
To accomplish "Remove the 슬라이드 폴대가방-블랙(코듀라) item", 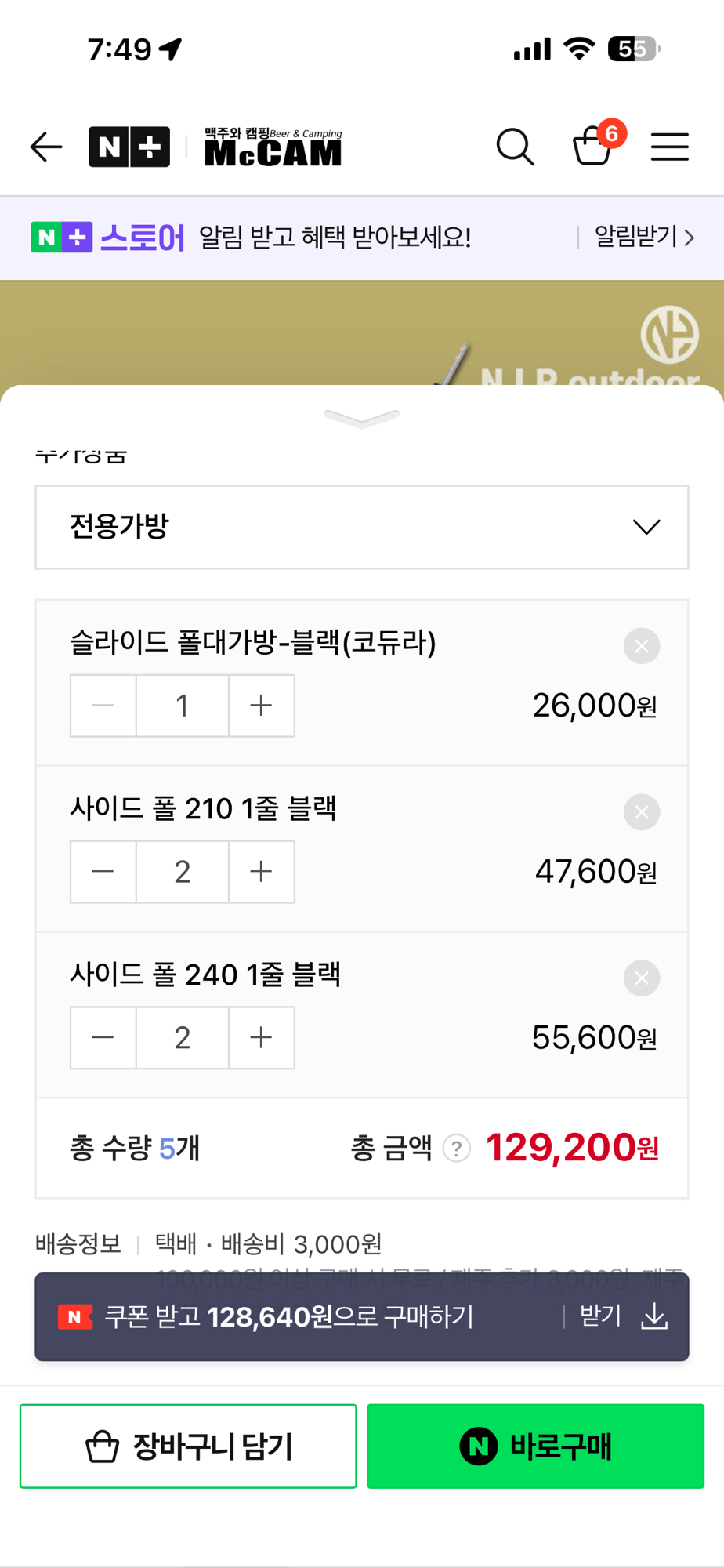I will click(641, 645).
